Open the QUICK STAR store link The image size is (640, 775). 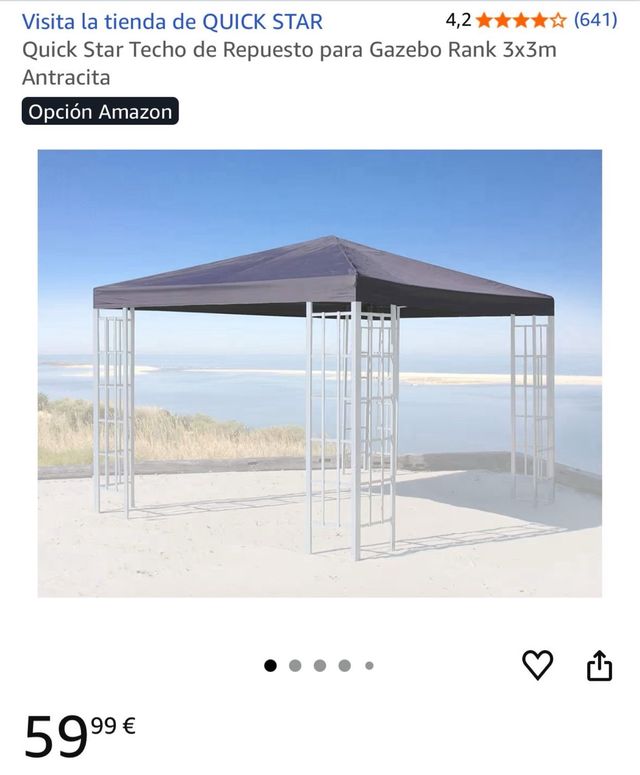point(172,21)
